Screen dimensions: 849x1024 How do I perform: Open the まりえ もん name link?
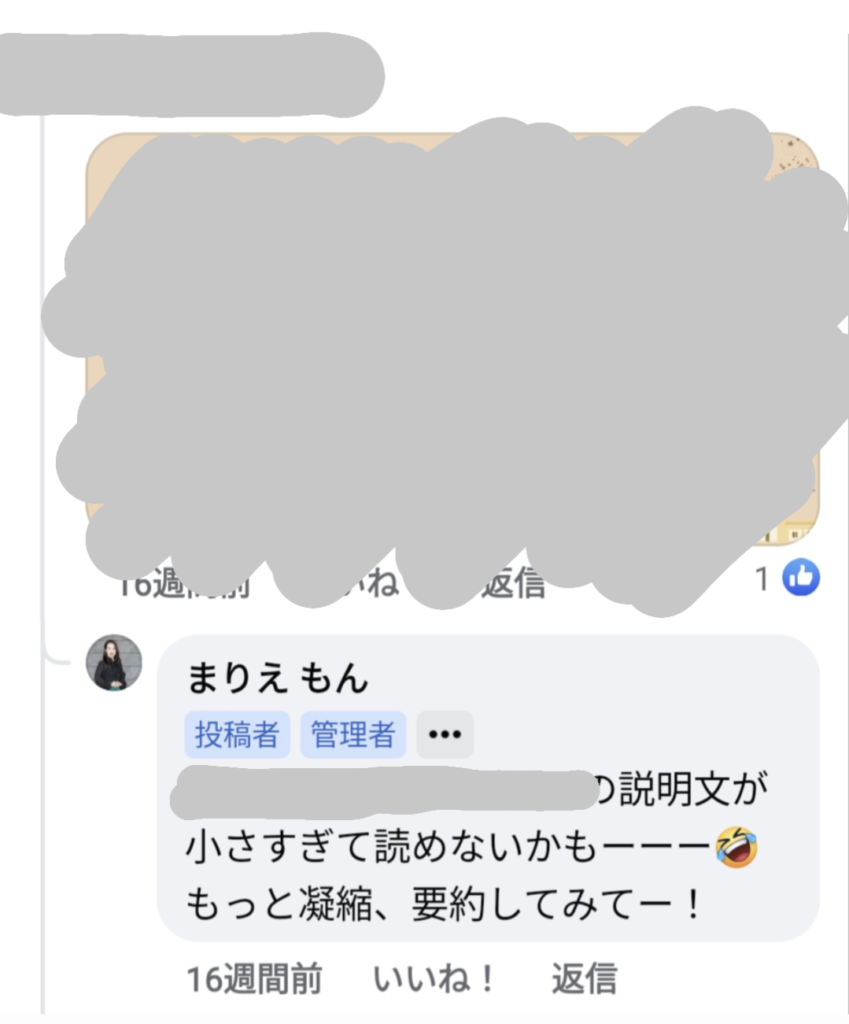pyautogui.click(x=277, y=679)
